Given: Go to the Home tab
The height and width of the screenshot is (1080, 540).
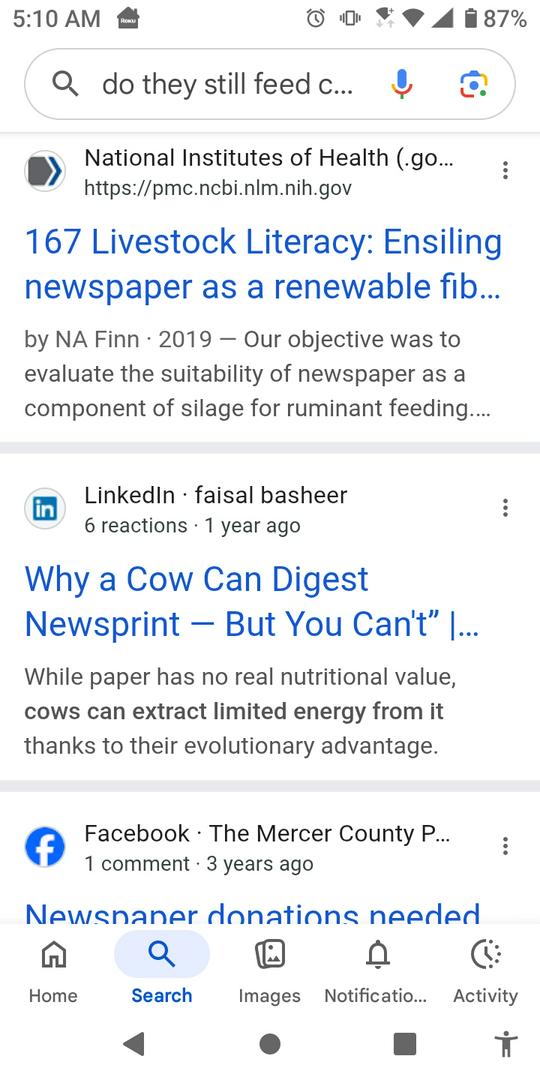Looking at the screenshot, I should click(x=53, y=971).
